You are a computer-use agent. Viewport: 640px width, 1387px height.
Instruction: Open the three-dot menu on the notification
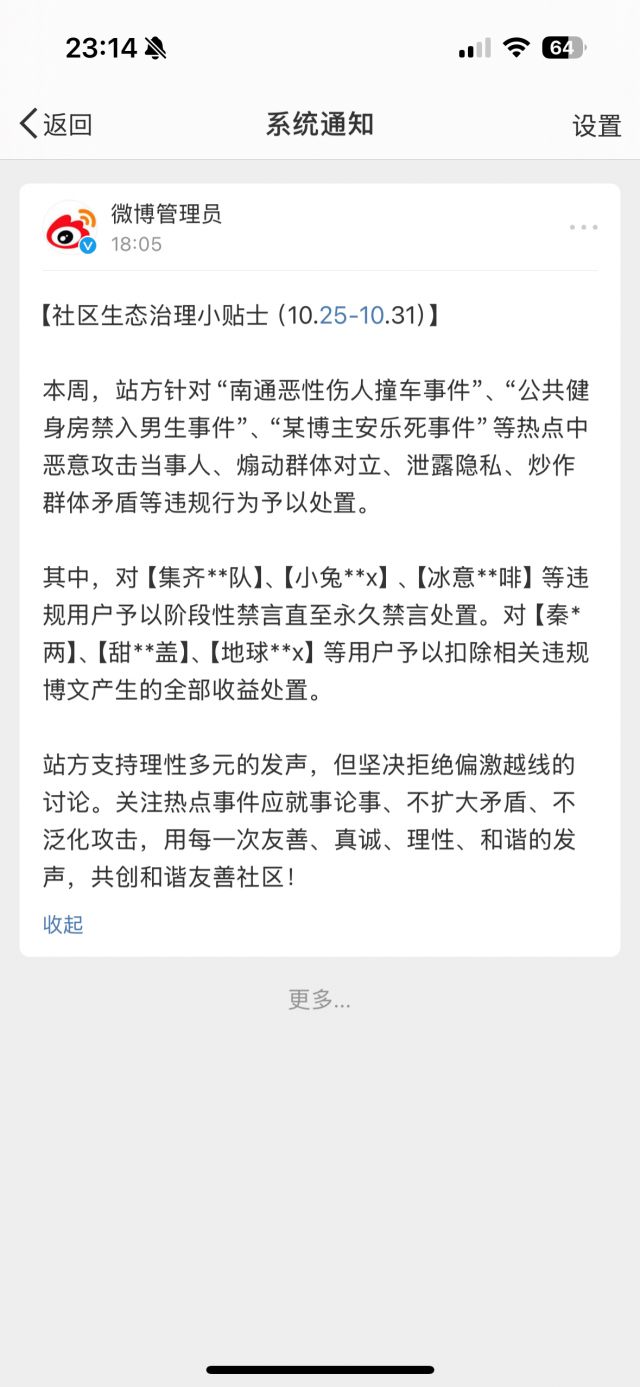tap(583, 228)
